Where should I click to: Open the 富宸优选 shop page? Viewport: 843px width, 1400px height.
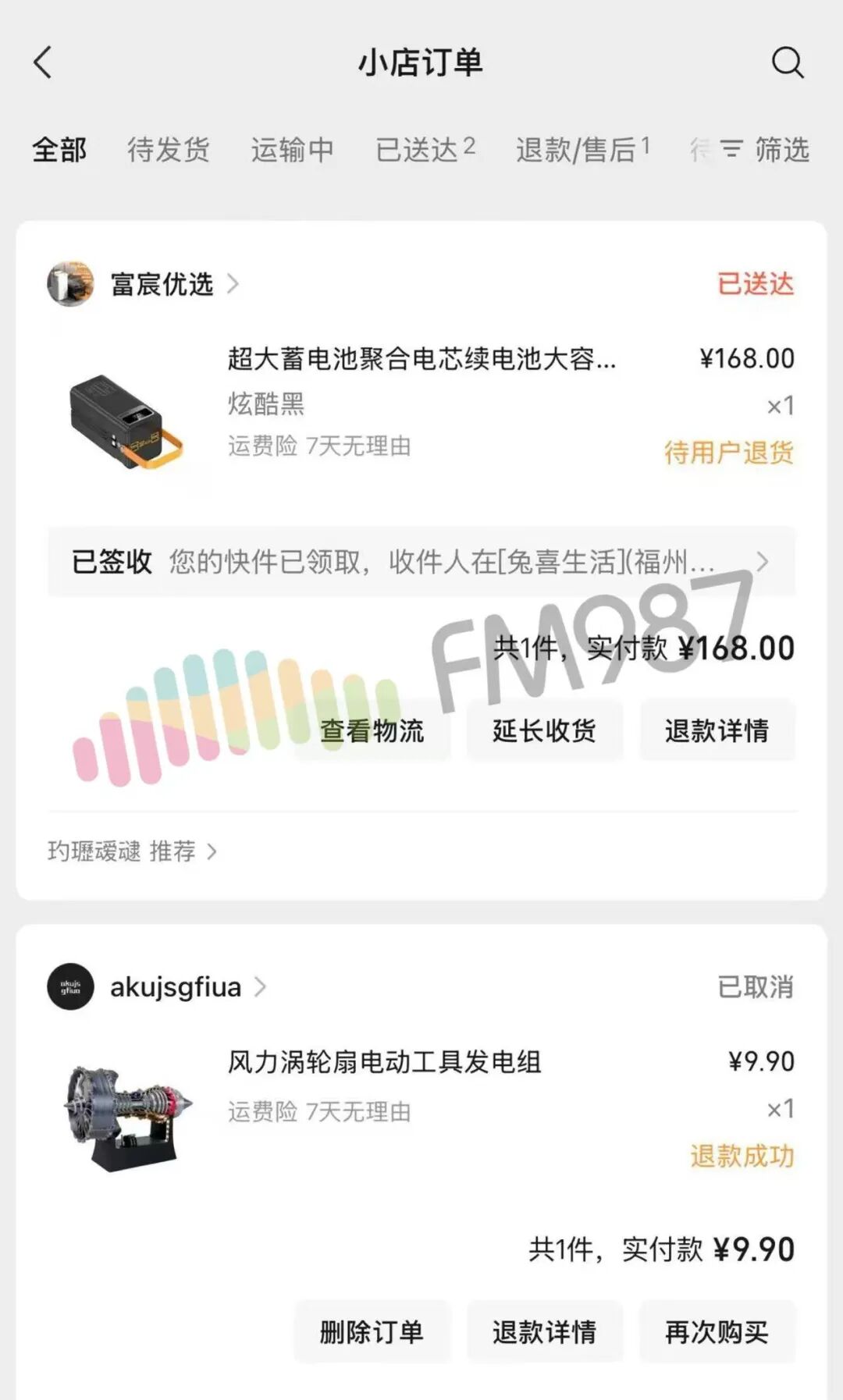pyautogui.click(x=162, y=284)
